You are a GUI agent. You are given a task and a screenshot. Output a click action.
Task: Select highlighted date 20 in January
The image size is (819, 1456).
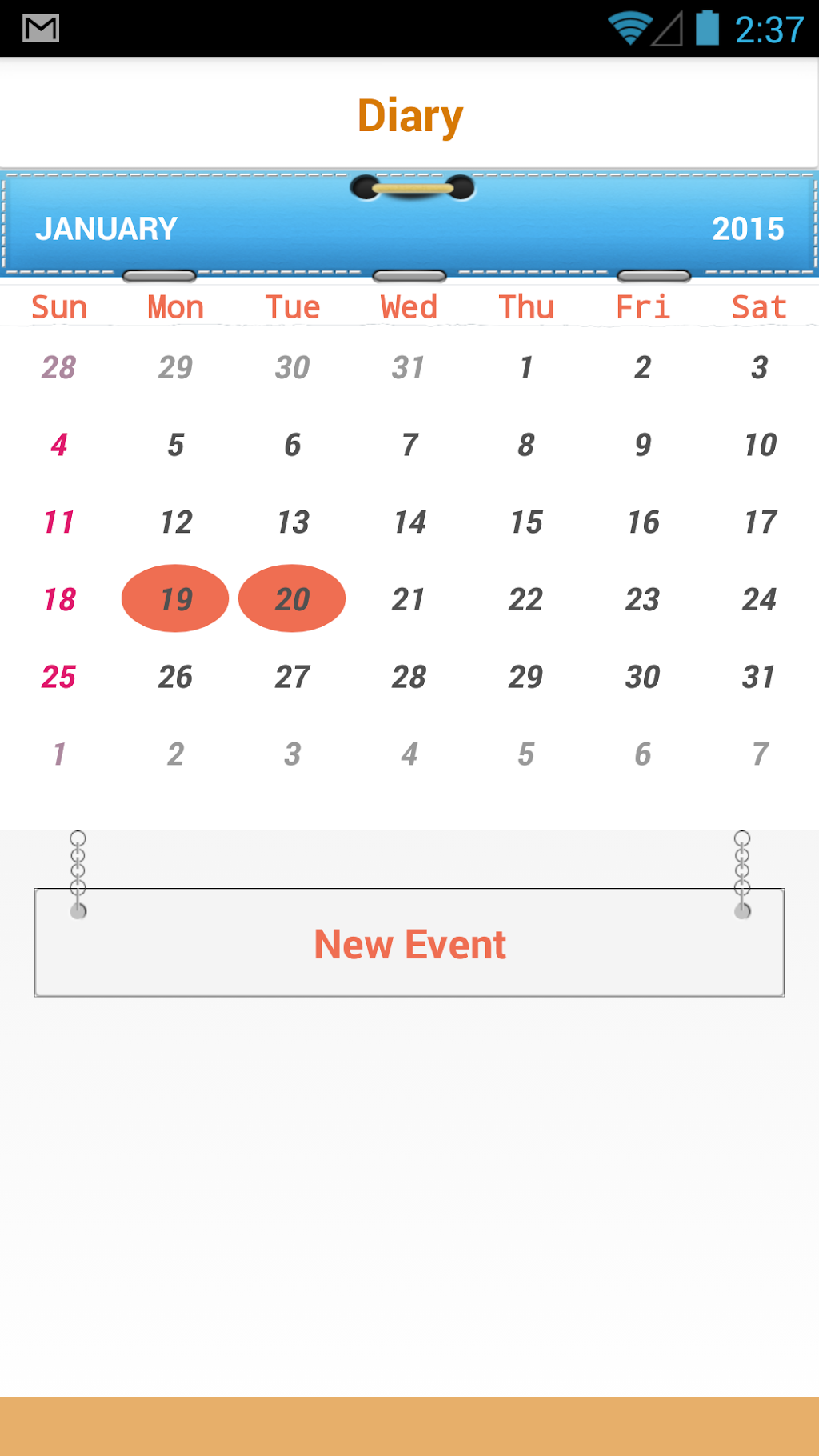tap(292, 598)
